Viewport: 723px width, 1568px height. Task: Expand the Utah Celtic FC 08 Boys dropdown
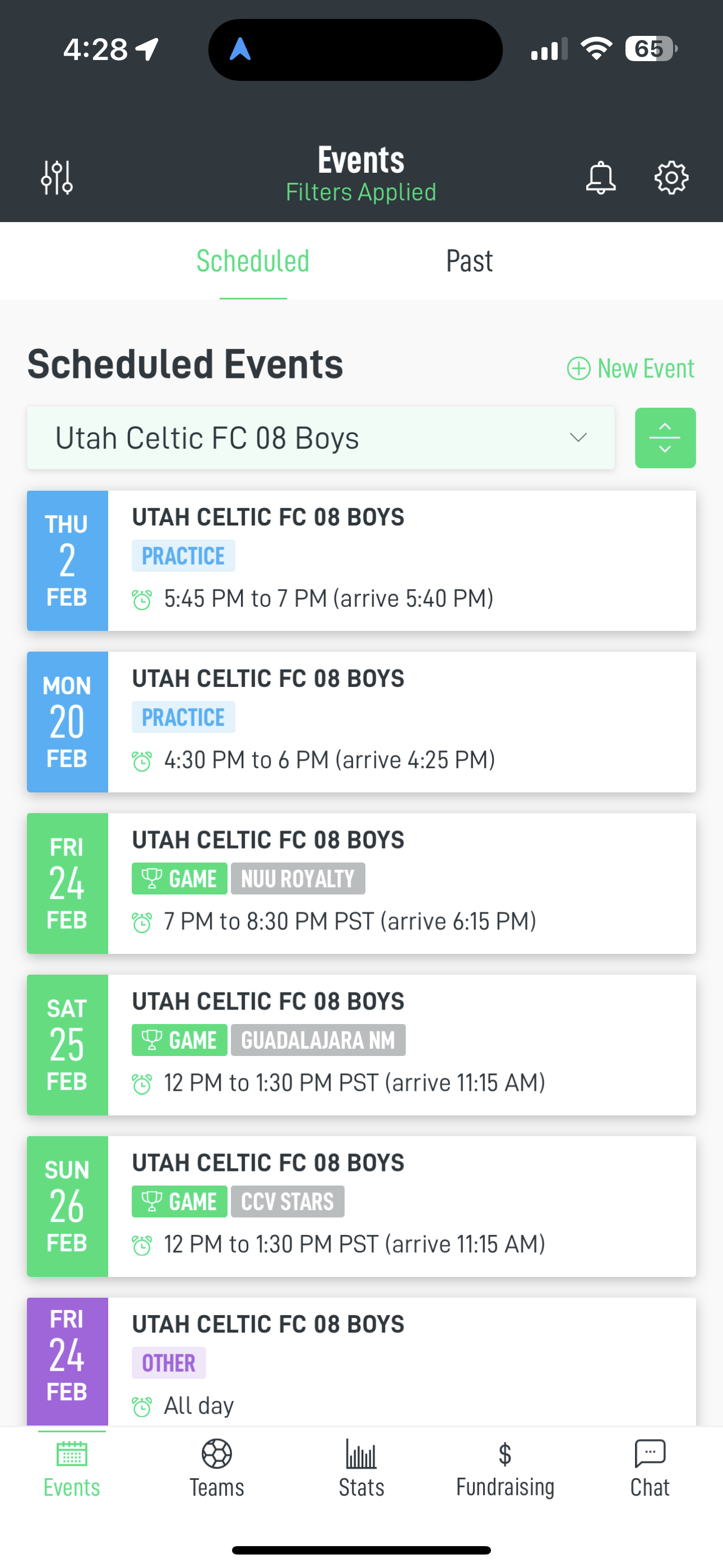click(x=321, y=437)
